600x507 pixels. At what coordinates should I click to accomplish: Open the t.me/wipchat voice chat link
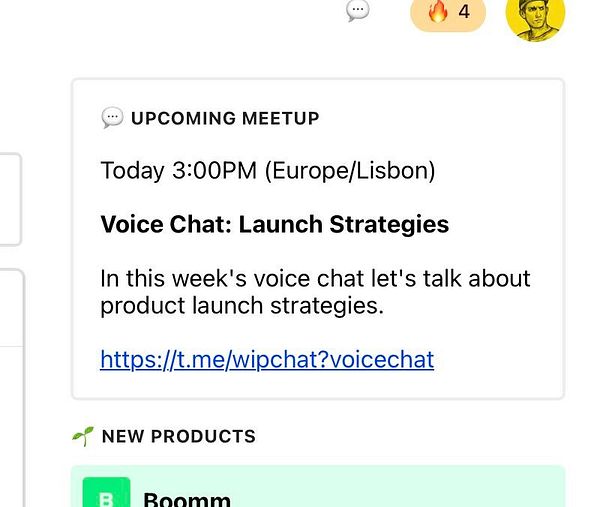[x=267, y=359]
